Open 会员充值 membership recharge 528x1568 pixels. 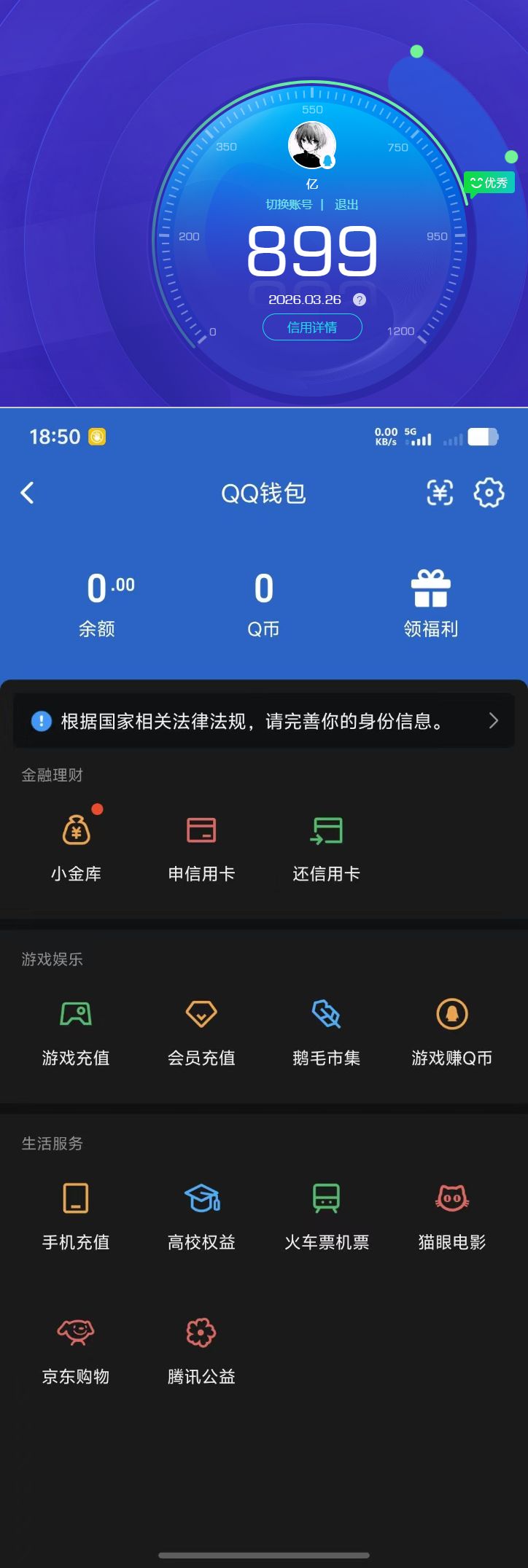click(x=201, y=1030)
